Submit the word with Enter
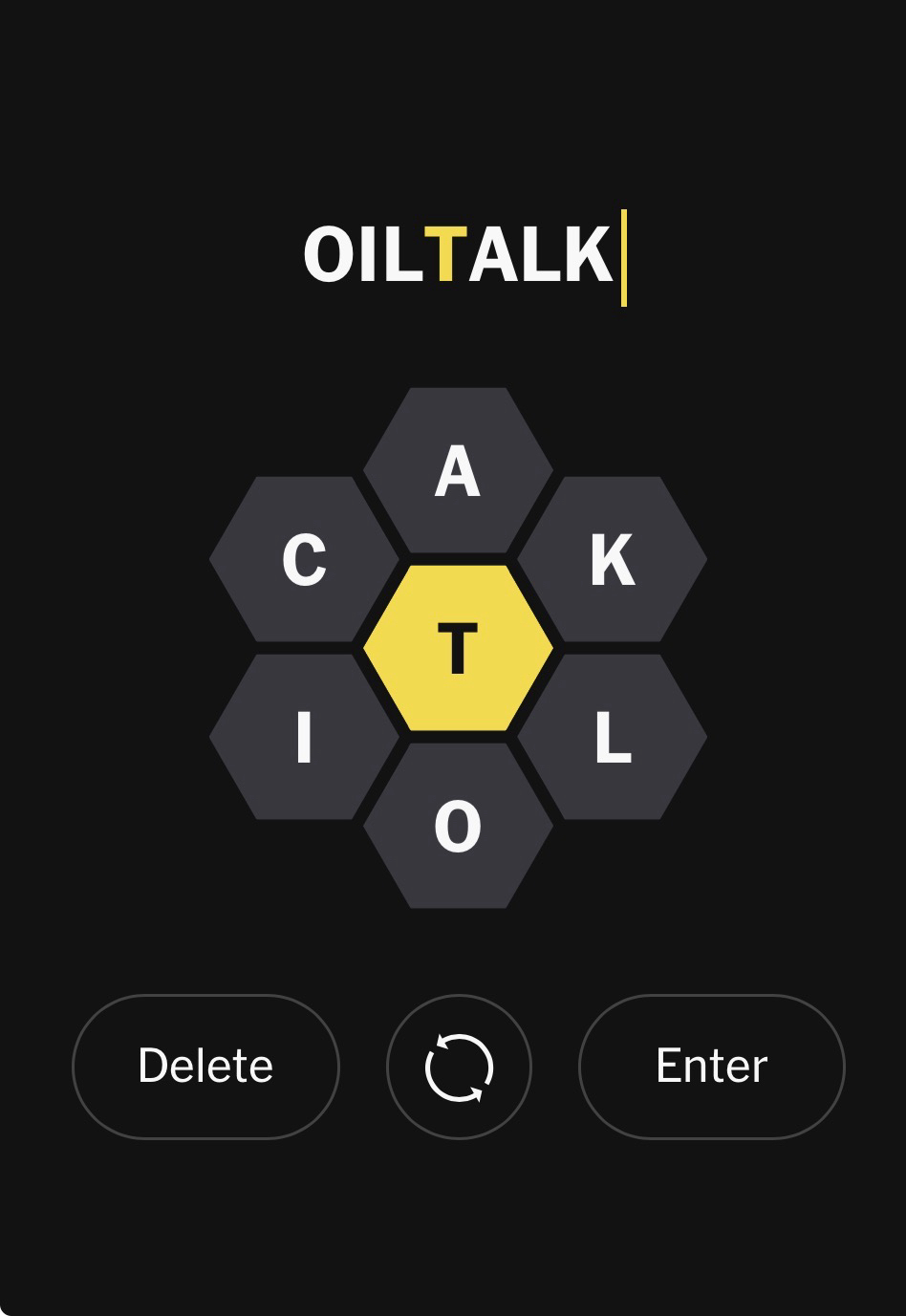Screen dimensions: 906x1316 [x=711, y=1067]
